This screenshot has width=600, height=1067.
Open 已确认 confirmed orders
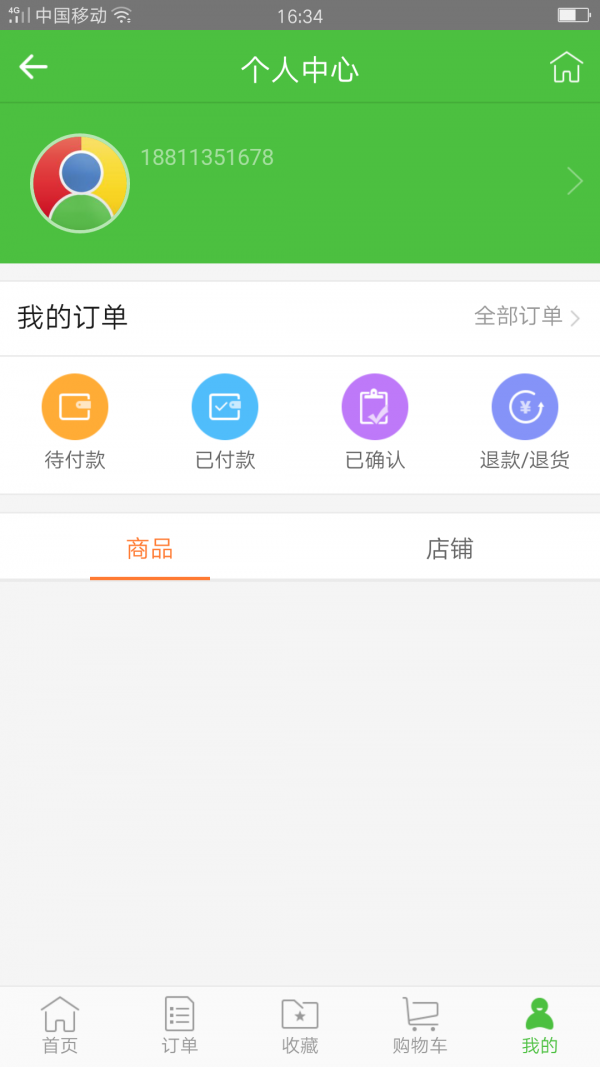pyautogui.click(x=375, y=422)
